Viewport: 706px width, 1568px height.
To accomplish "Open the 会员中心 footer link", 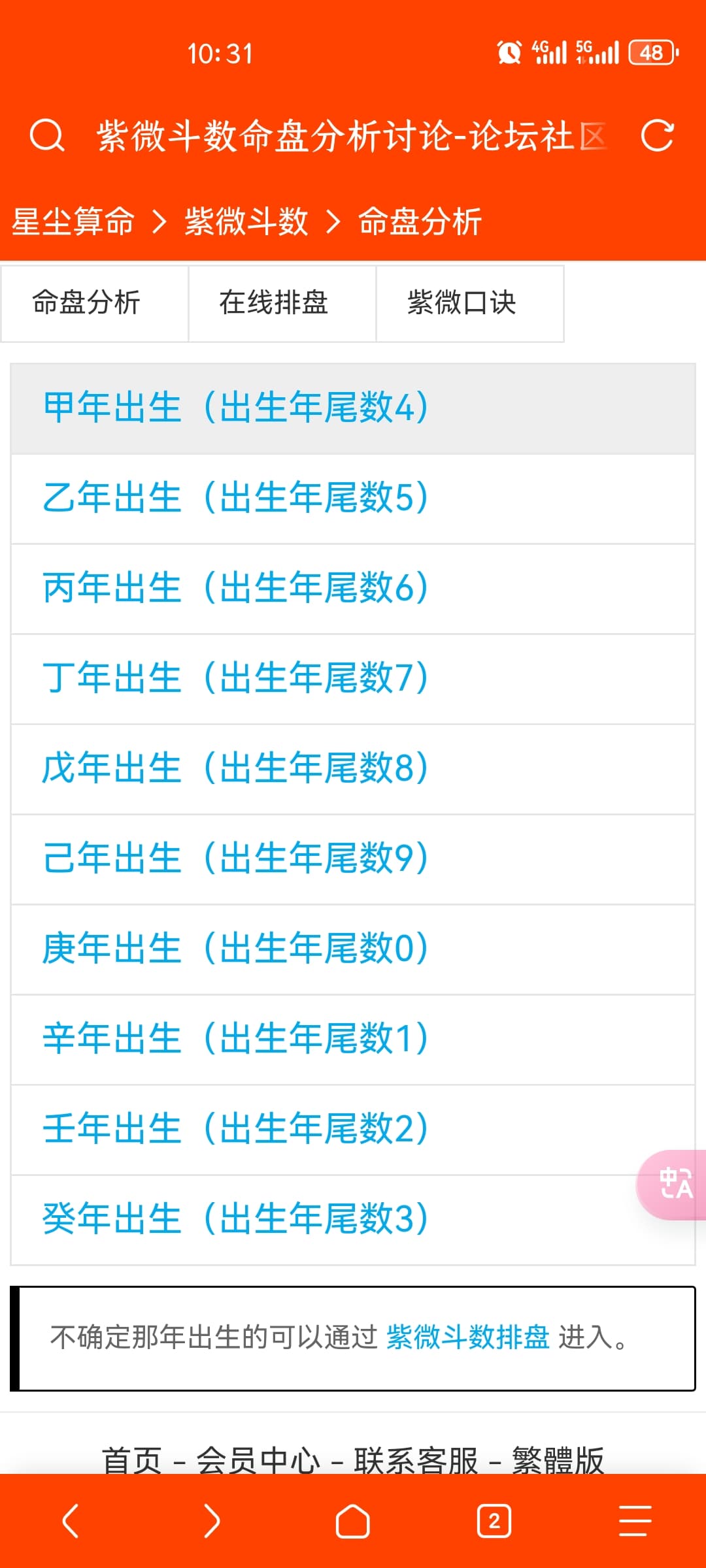I will 258,1460.
